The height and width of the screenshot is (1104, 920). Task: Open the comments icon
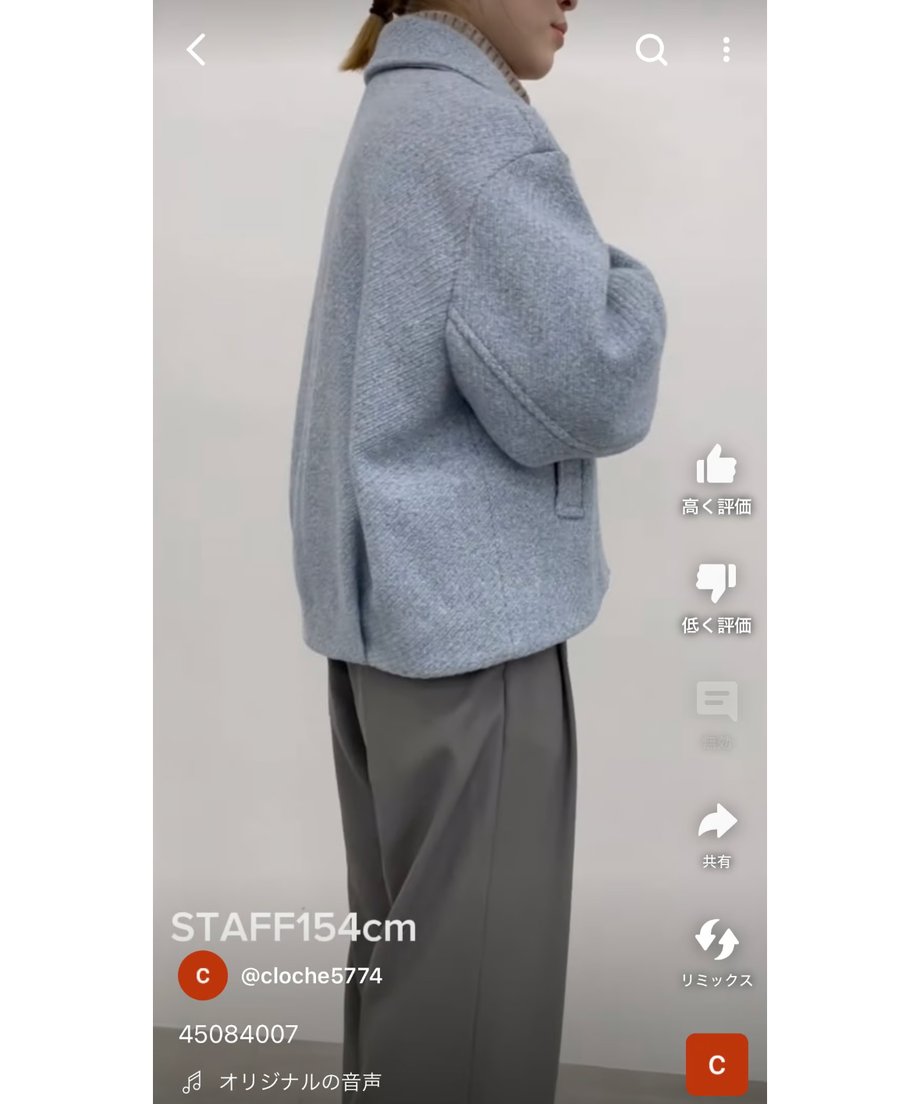click(x=716, y=703)
